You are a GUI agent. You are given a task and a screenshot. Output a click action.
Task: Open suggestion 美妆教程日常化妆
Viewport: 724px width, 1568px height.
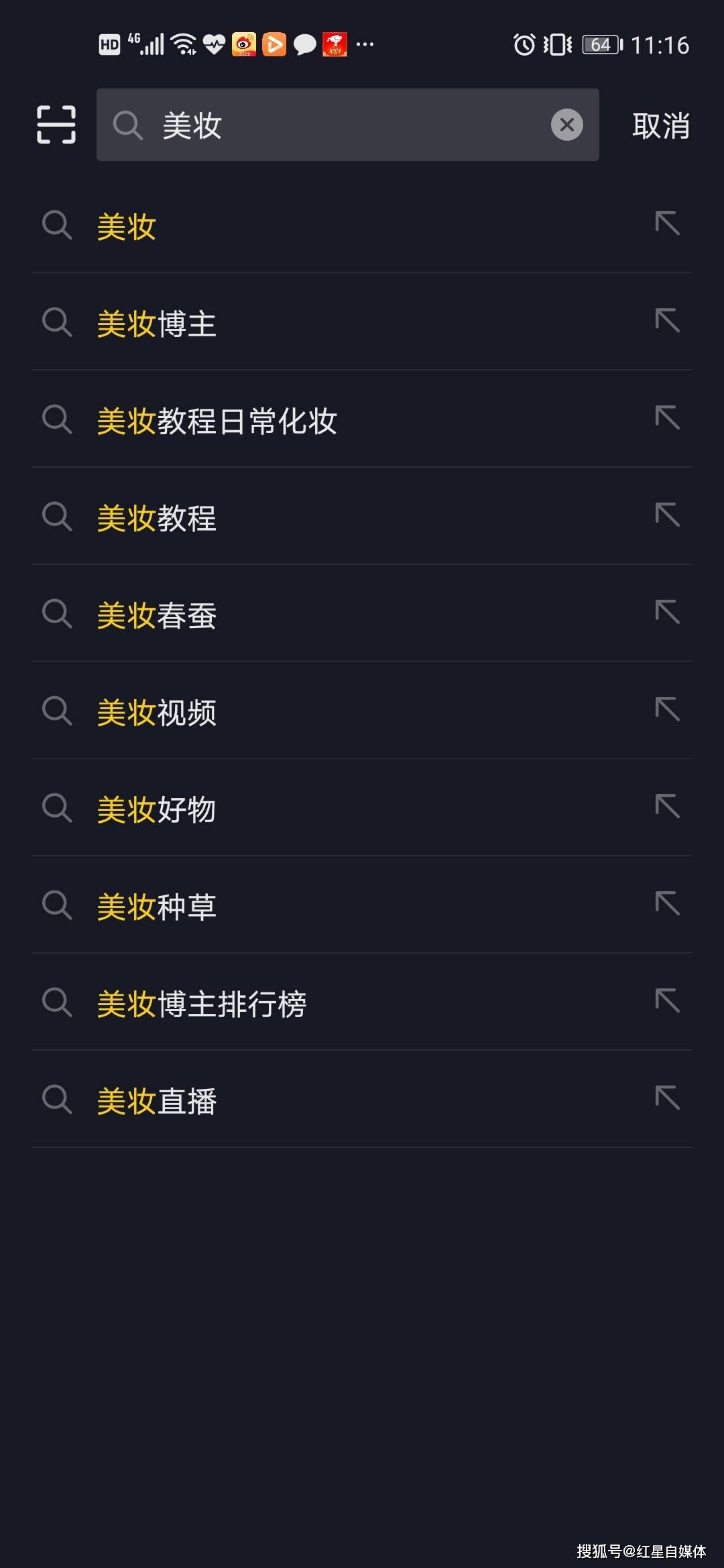217,421
